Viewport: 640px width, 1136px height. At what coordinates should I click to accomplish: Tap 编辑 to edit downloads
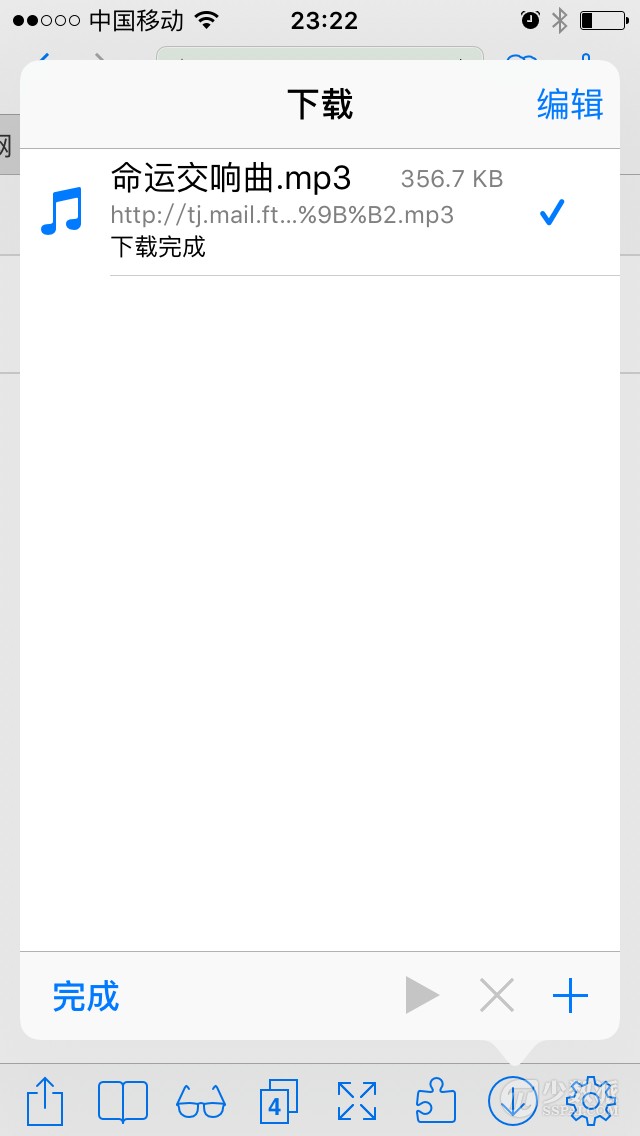(570, 104)
